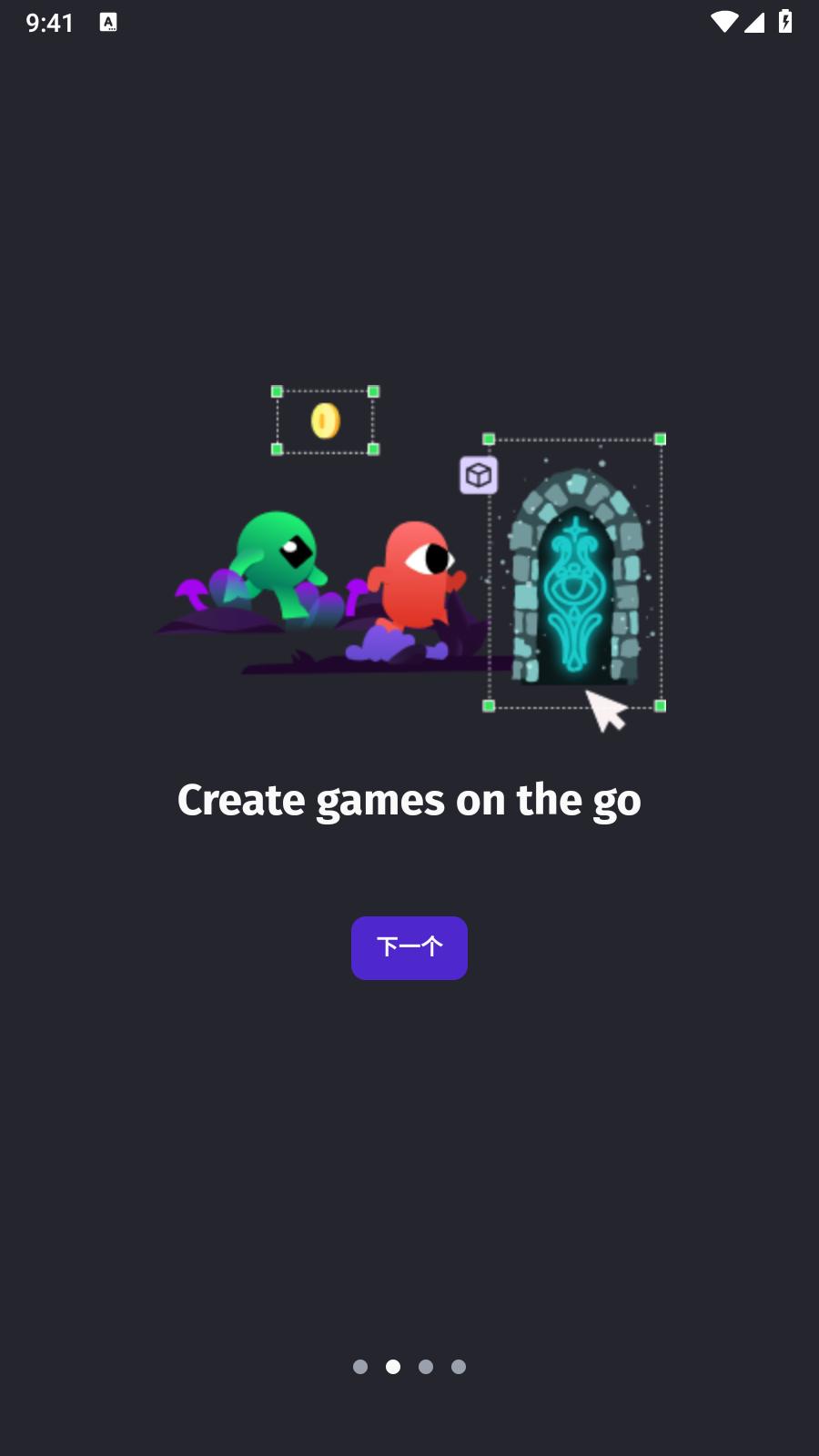Image resolution: width=819 pixels, height=1456 pixels.
Task: Click the title Create games on the go
Action: 409,800
